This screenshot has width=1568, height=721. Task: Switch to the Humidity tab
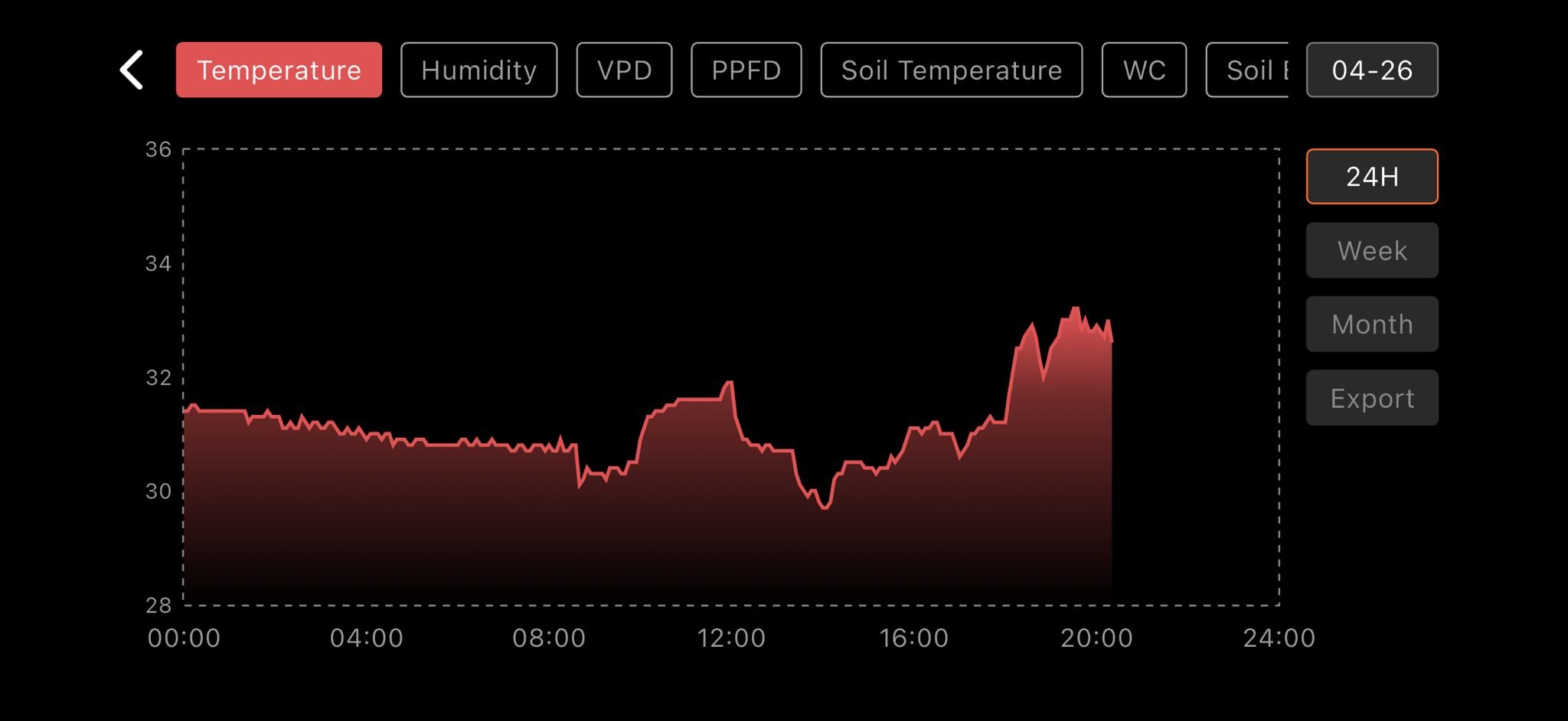pyautogui.click(x=479, y=70)
